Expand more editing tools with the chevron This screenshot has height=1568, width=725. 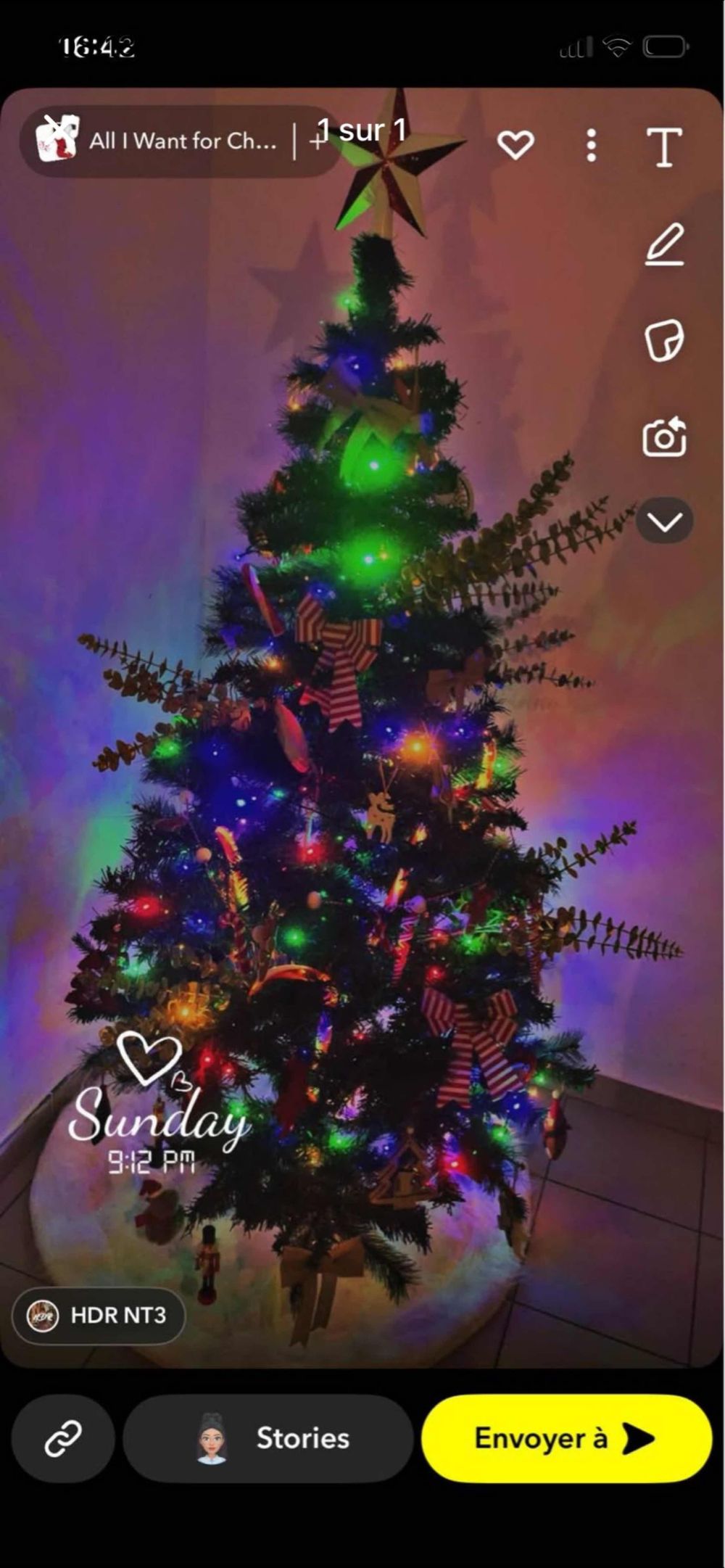click(x=664, y=521)
